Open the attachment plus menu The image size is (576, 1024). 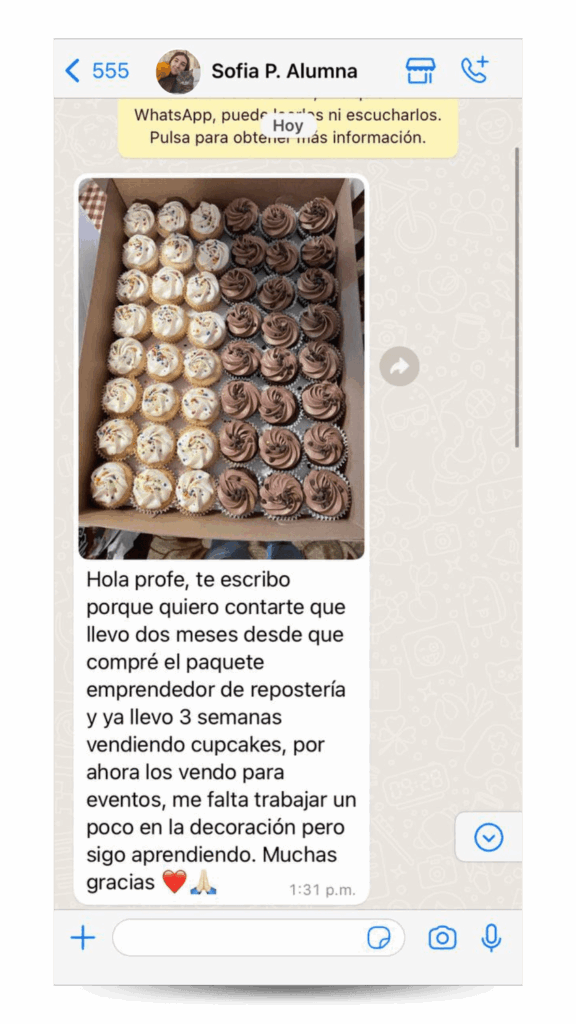point(83,938)
